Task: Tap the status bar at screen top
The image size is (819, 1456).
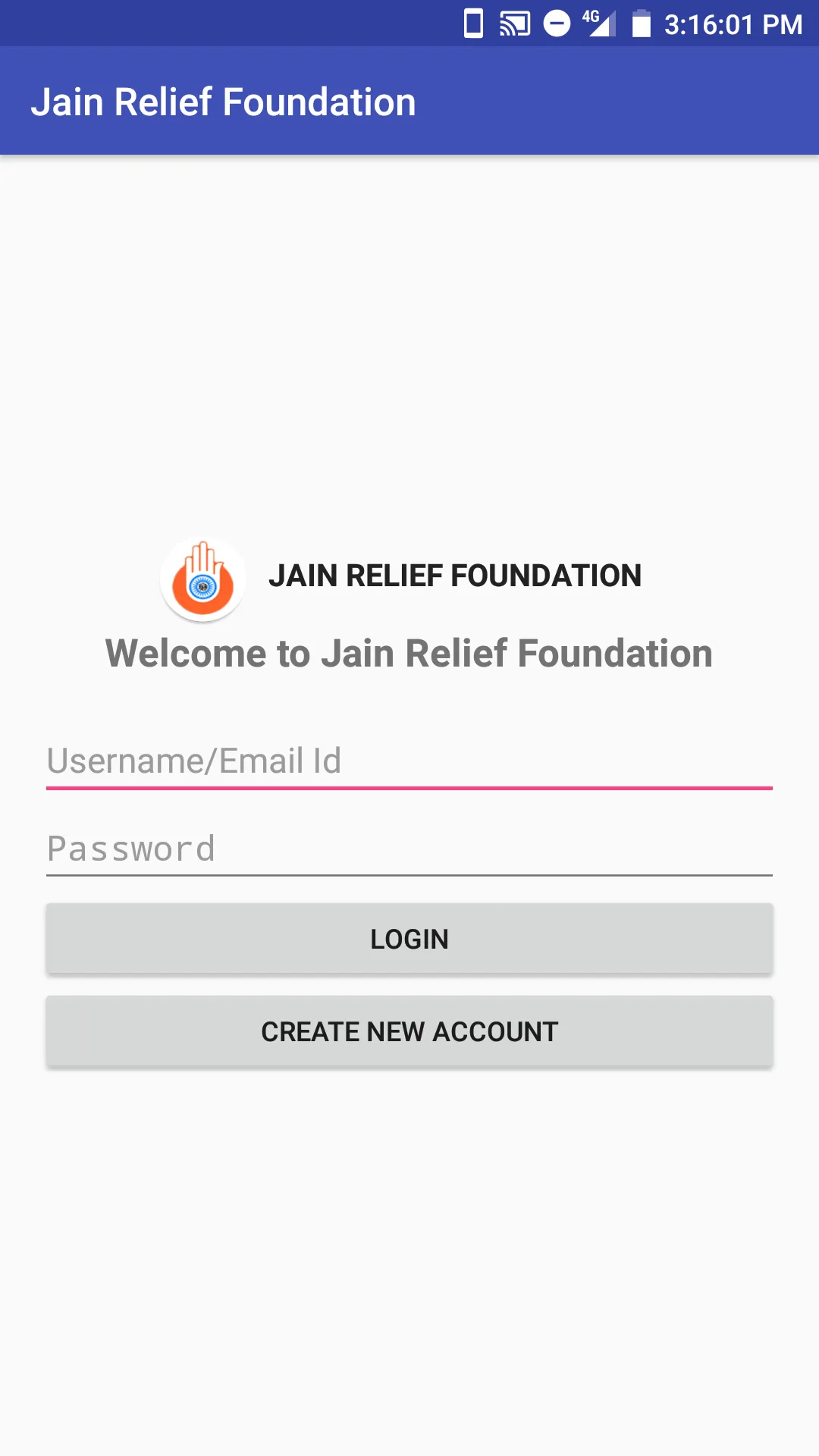Action: click(x=227, y=24)
